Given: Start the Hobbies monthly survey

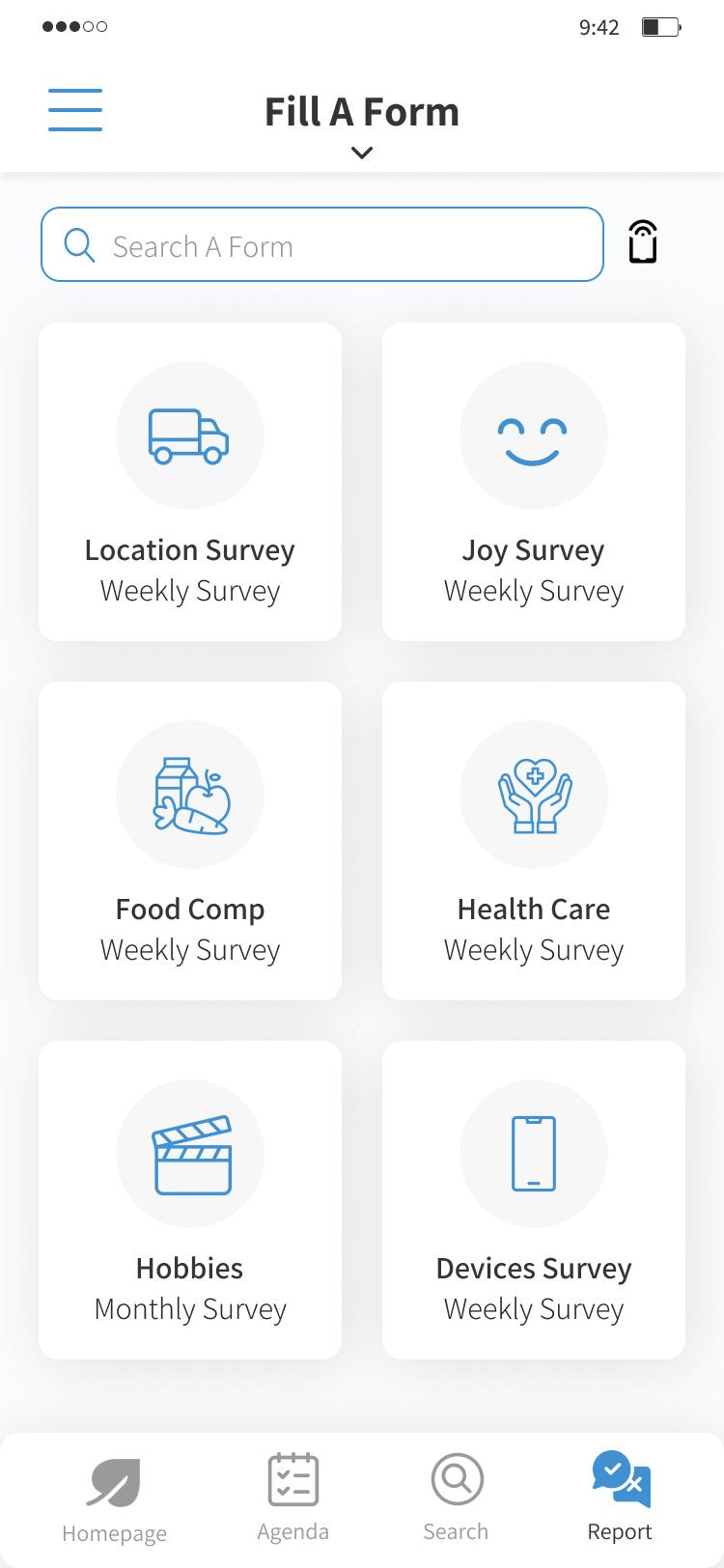Looking at the screenshot, I should pyautogui.click(x=190, y=1200).
